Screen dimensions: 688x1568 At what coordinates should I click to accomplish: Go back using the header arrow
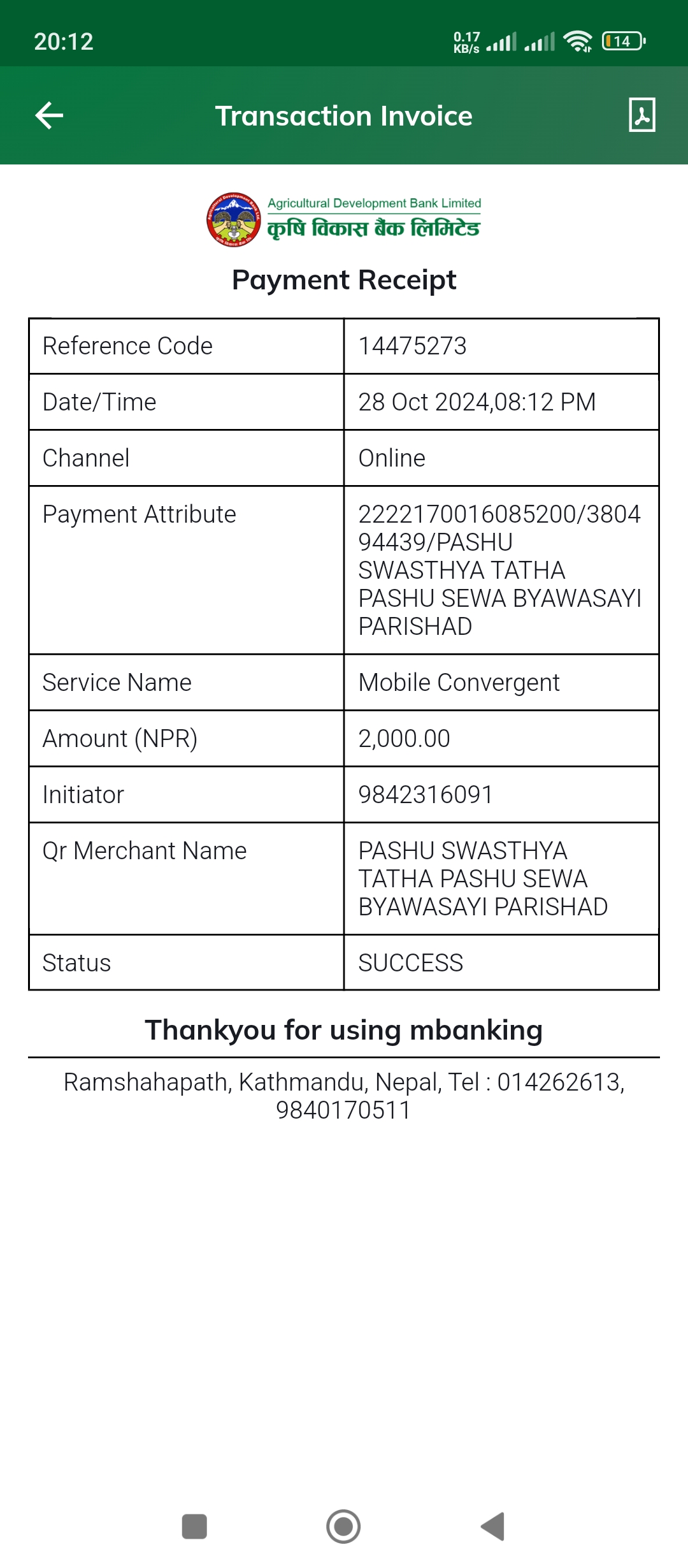(49, 115)
